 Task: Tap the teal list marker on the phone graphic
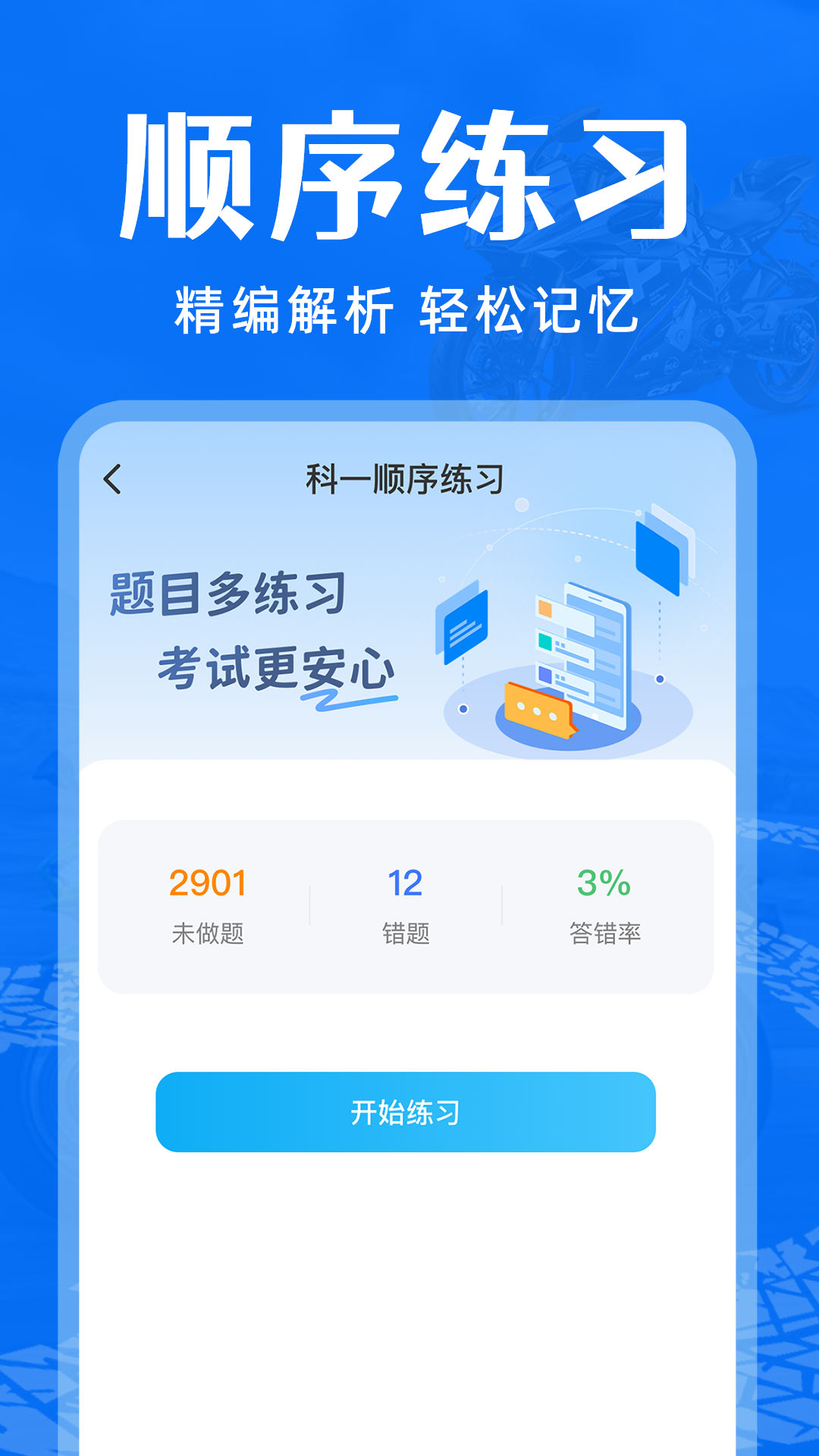pyautogui.click(x=544, y=642)
